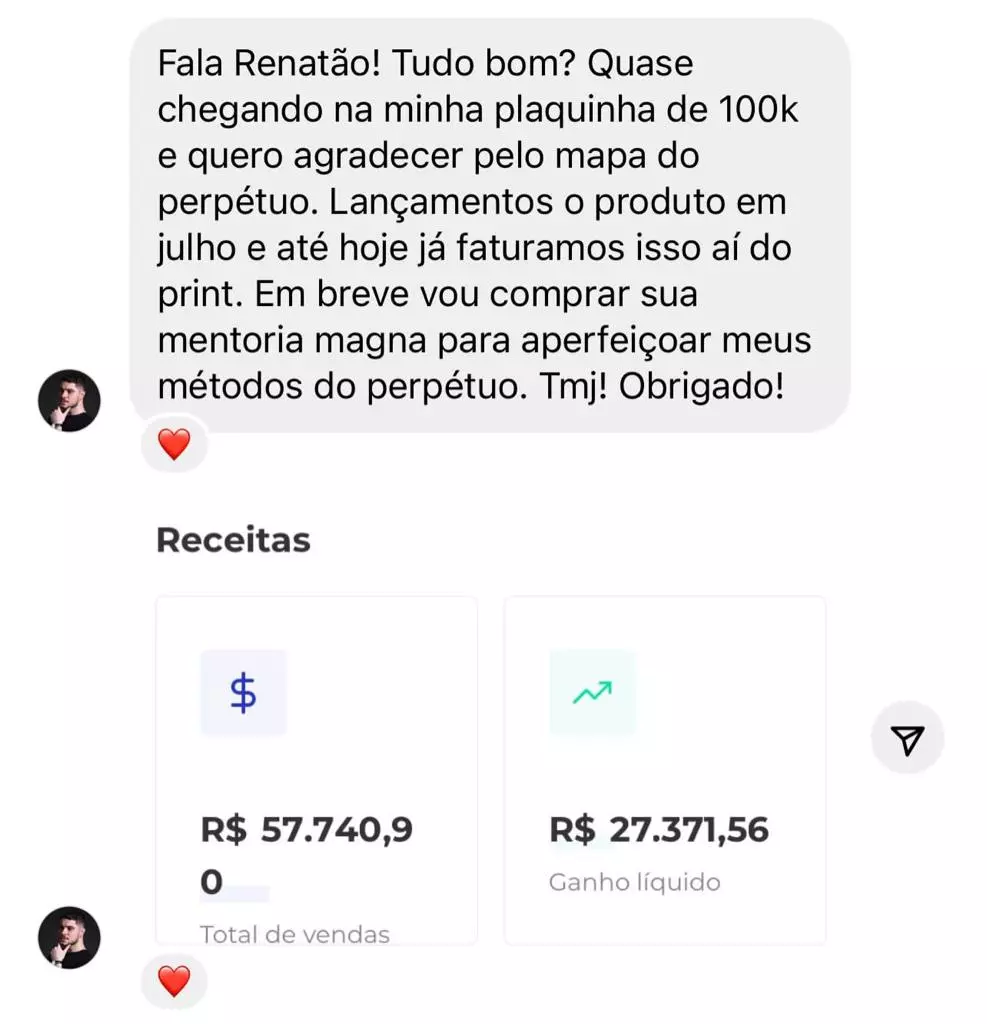This screenshot has width=987, height=1024.
Task: Open the heart reaction under the Receitas image
Action: pos(174,981)
